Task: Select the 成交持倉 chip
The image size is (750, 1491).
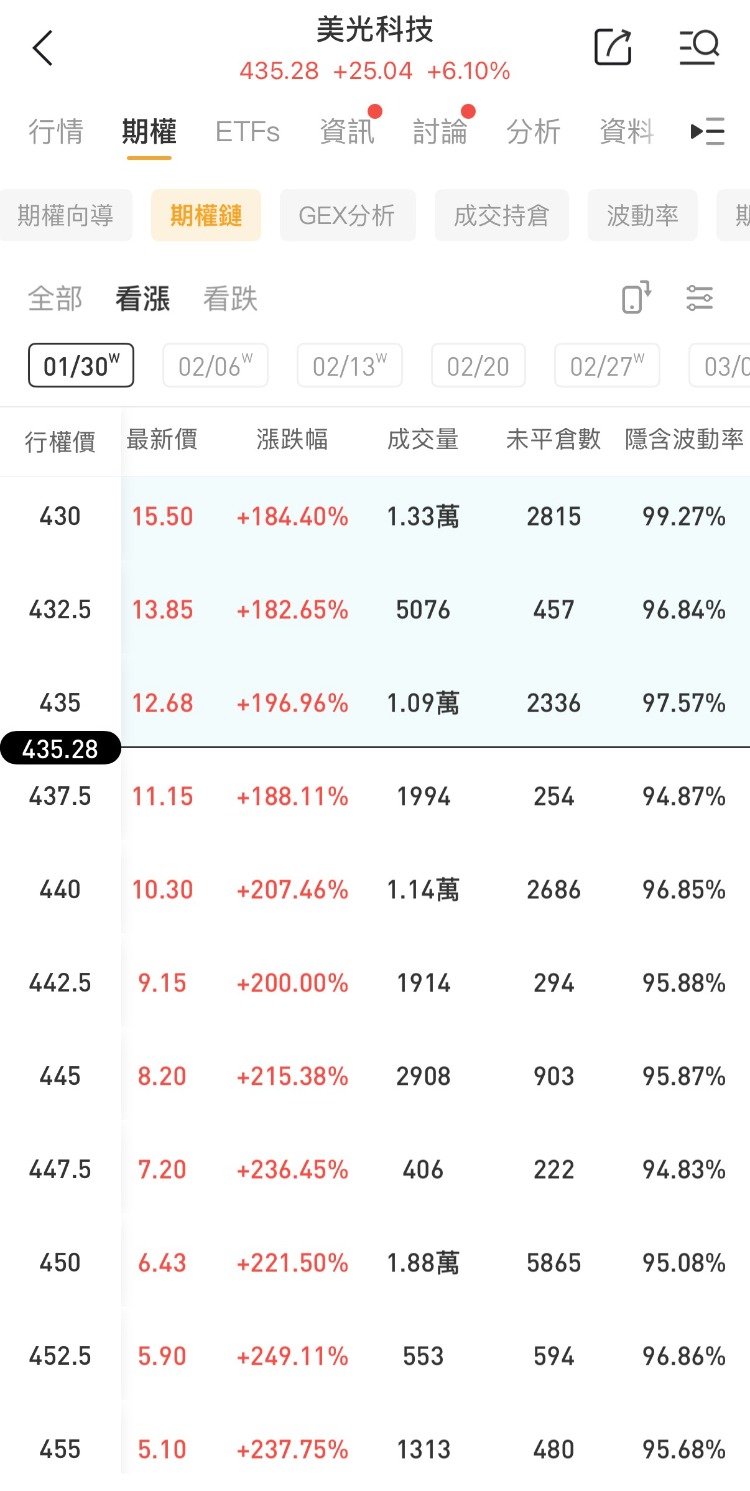Action: pos(501,215)
